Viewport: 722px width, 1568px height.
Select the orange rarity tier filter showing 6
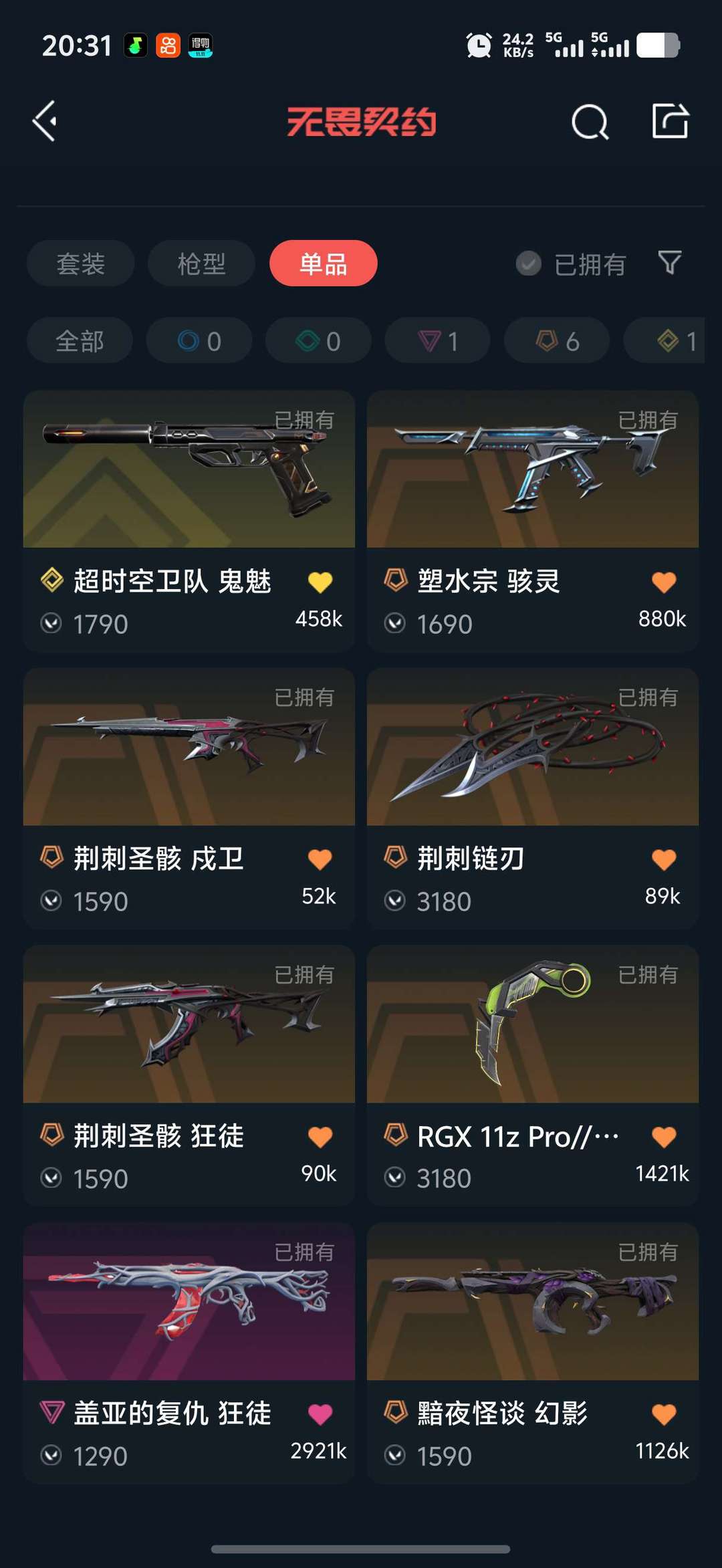(556, 340)
